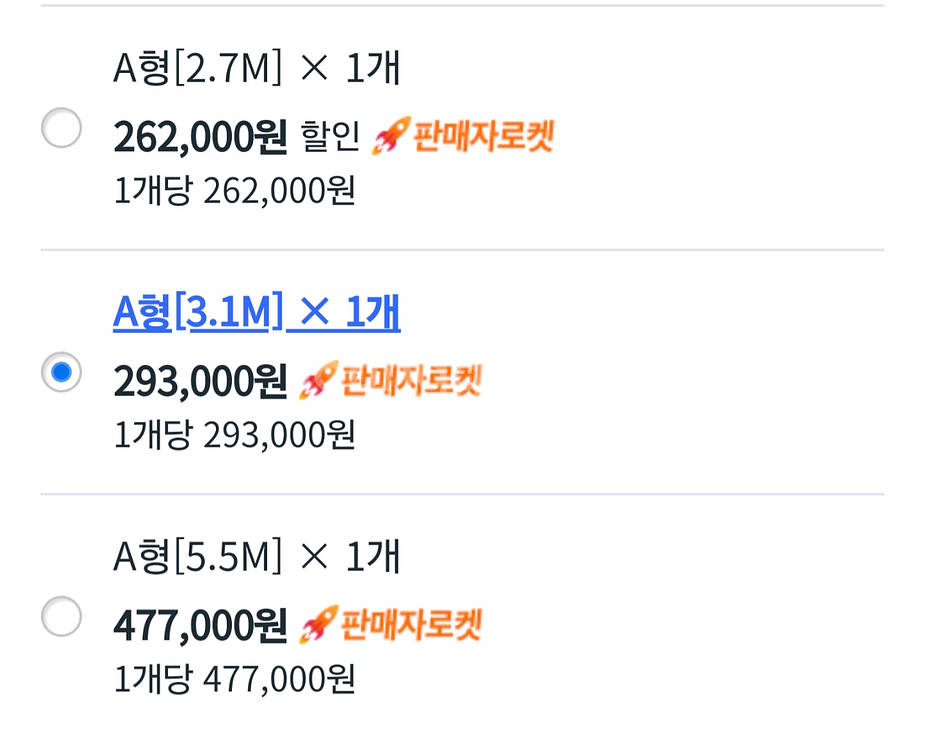Image resolution: width=926 pixels, height=750 pixels.
Task: Choose the A형[5.5M] 477,000원 radio button
Action: [61, 617]
